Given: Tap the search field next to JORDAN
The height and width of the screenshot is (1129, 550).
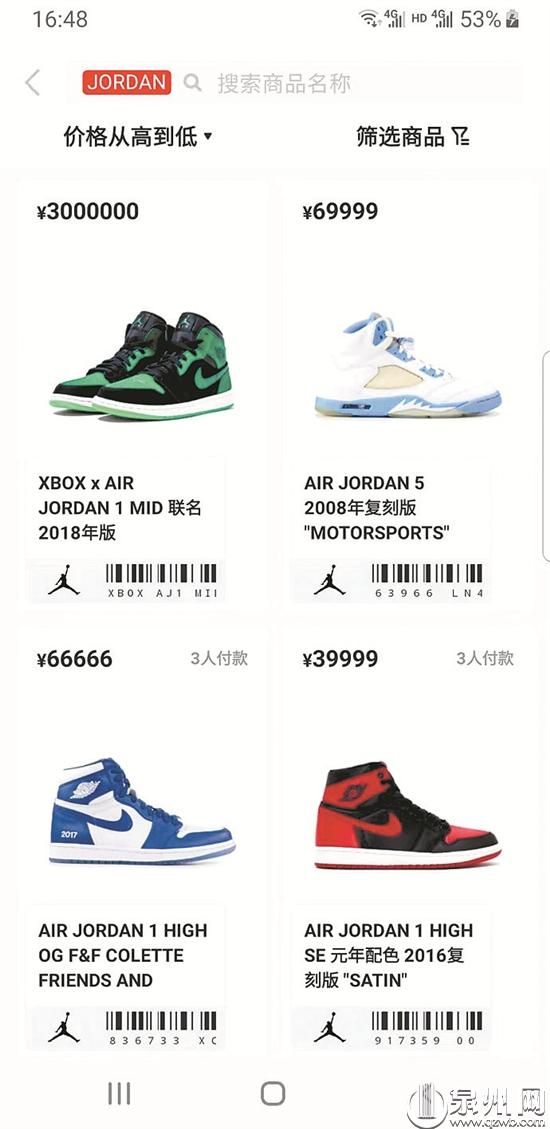Looking at the screenshot, I should [x=294, y=84].
